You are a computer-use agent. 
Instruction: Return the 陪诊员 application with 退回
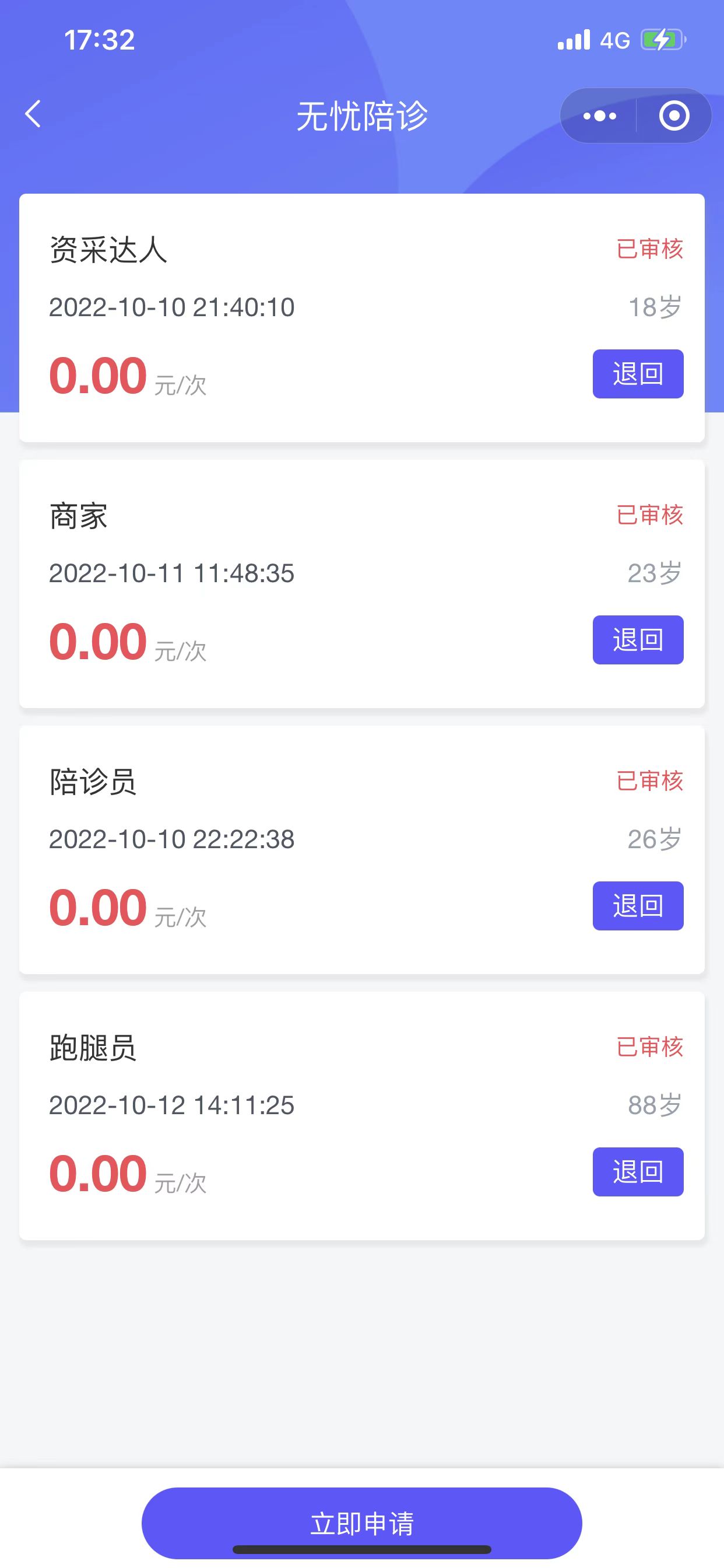tap(638, 906)
